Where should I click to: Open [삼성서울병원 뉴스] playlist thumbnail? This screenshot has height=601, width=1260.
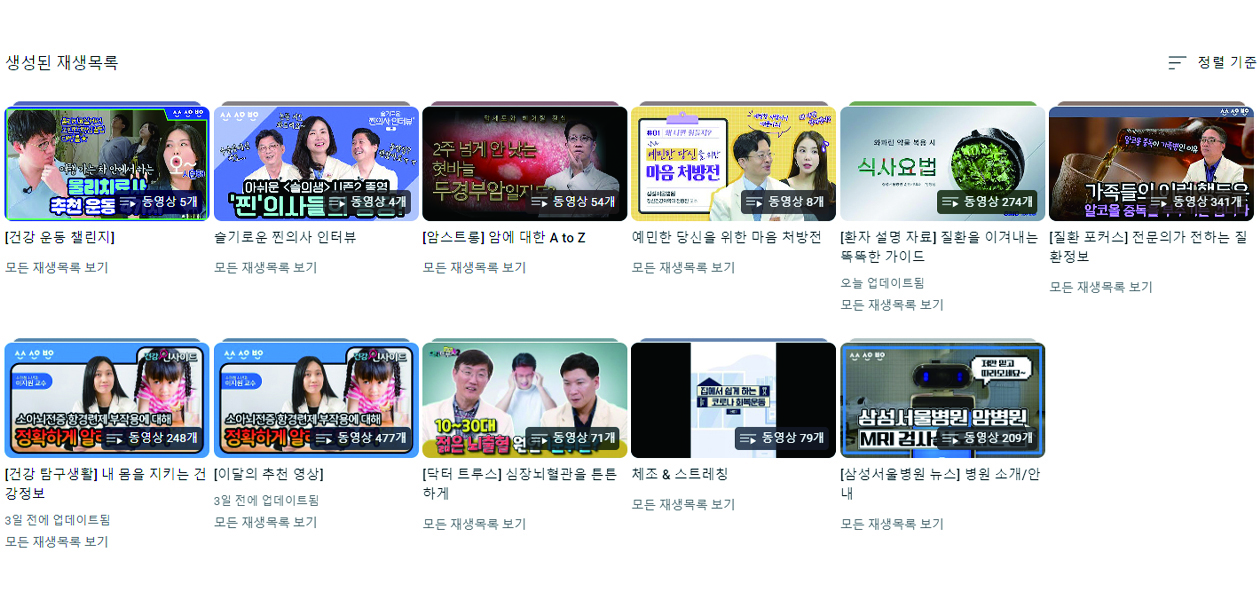click(x=942, y=400)
